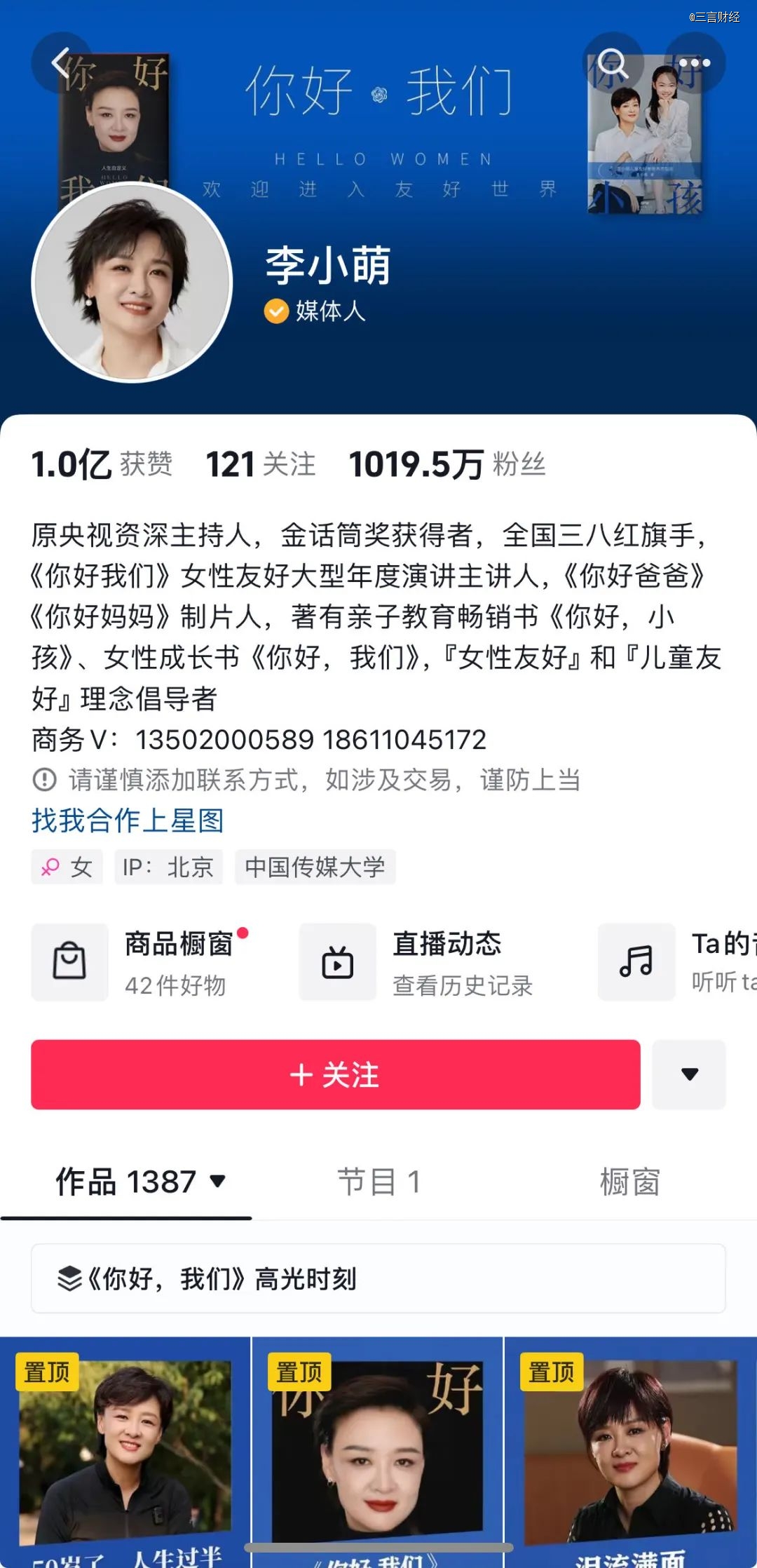The width and height of the screenshot is (757, 1568).
Task: Switch to the 橱窗 tab
Action: (x=629, y=1182)
